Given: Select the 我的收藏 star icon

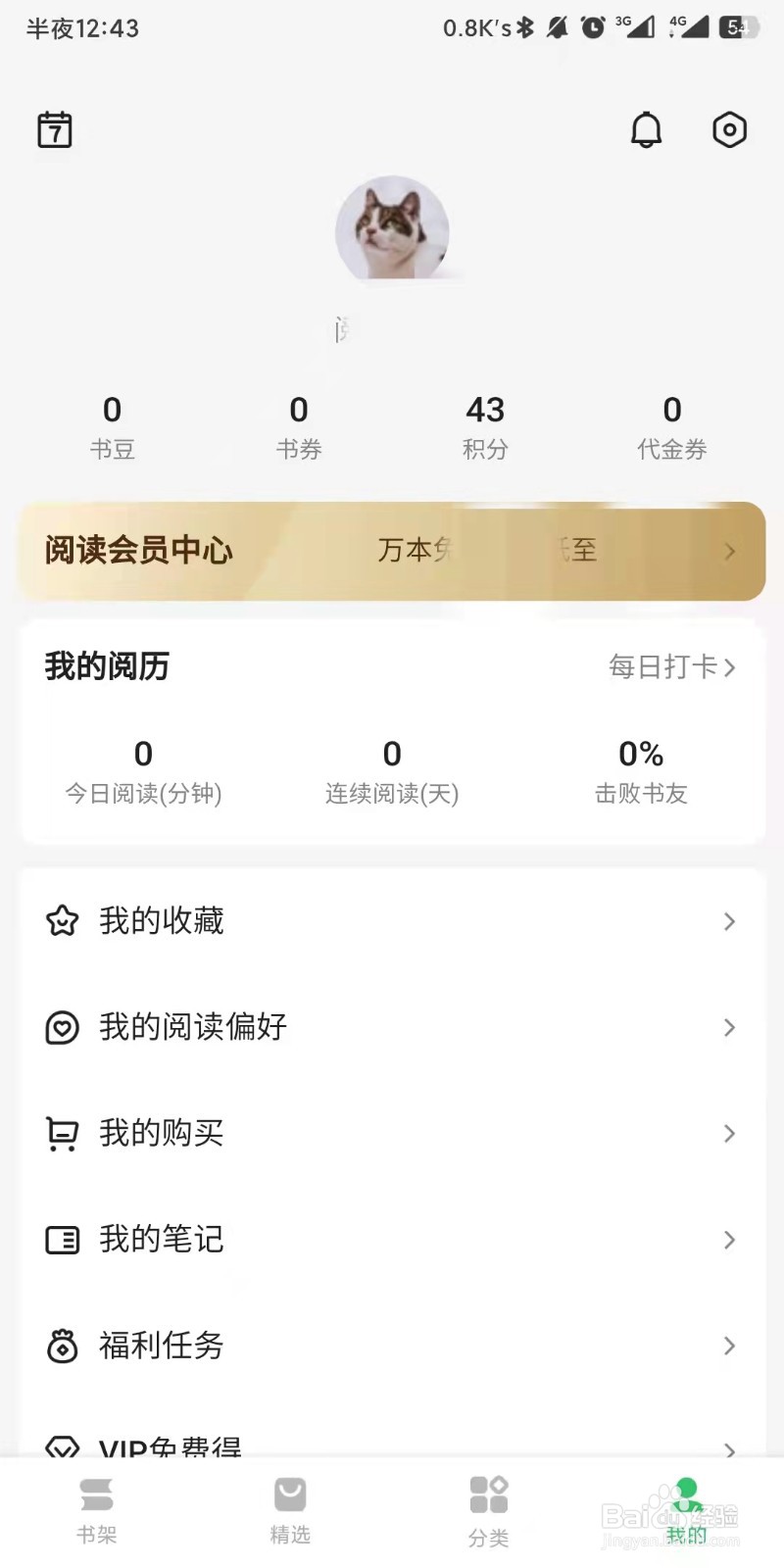Looking at the screenshot, I should tap(62, 920).
